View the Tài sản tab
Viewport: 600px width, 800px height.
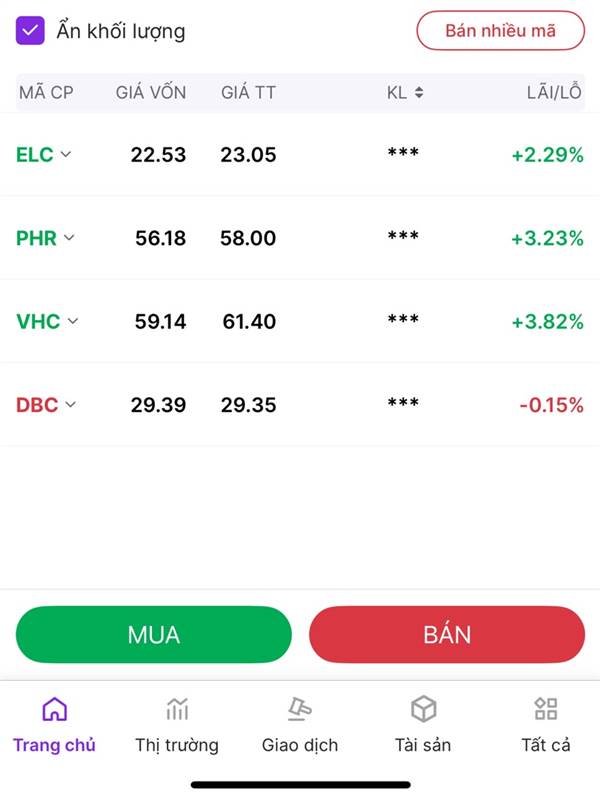423,725
